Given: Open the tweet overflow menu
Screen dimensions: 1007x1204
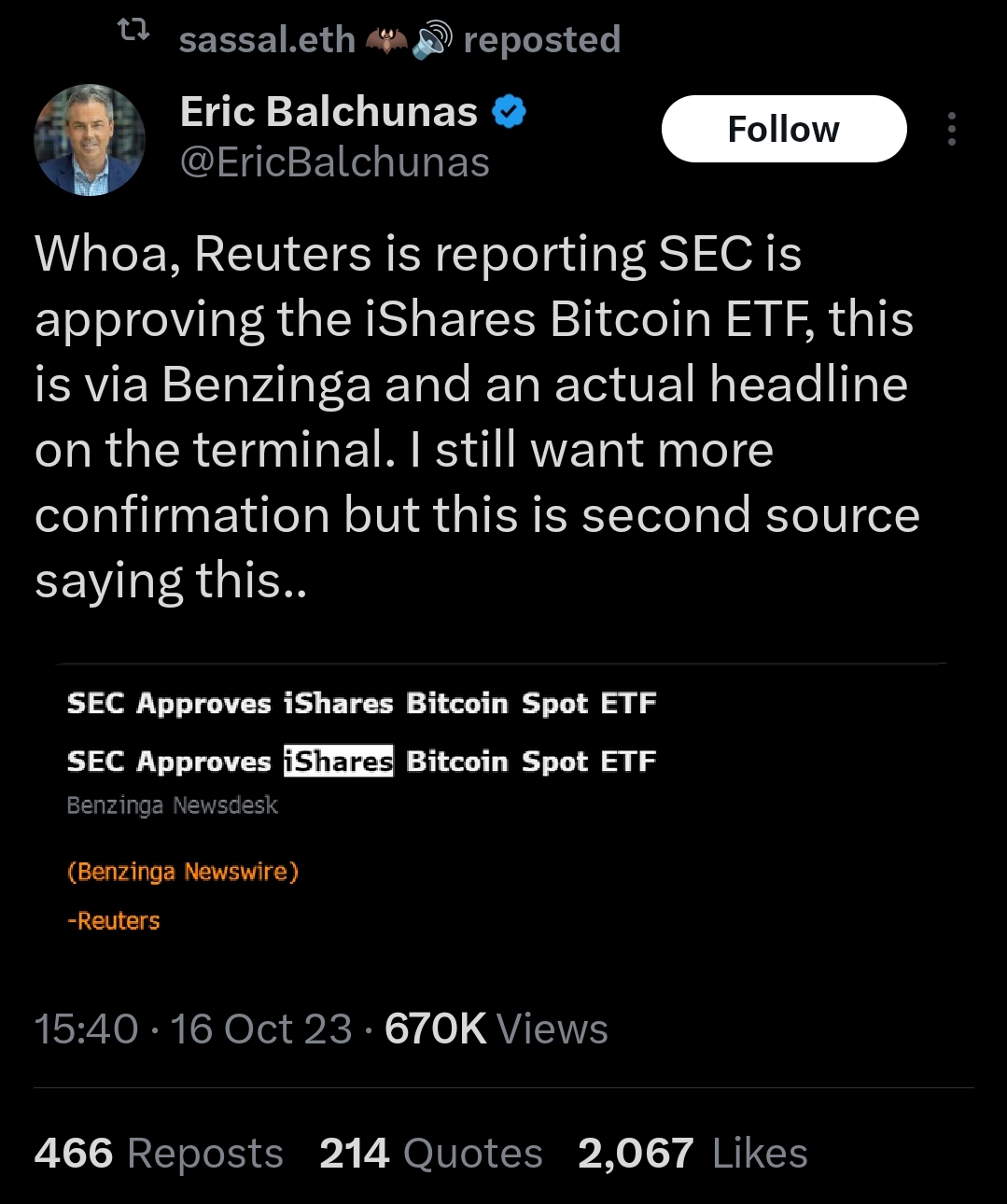Looking at the screenshot, I should (951, 129).
